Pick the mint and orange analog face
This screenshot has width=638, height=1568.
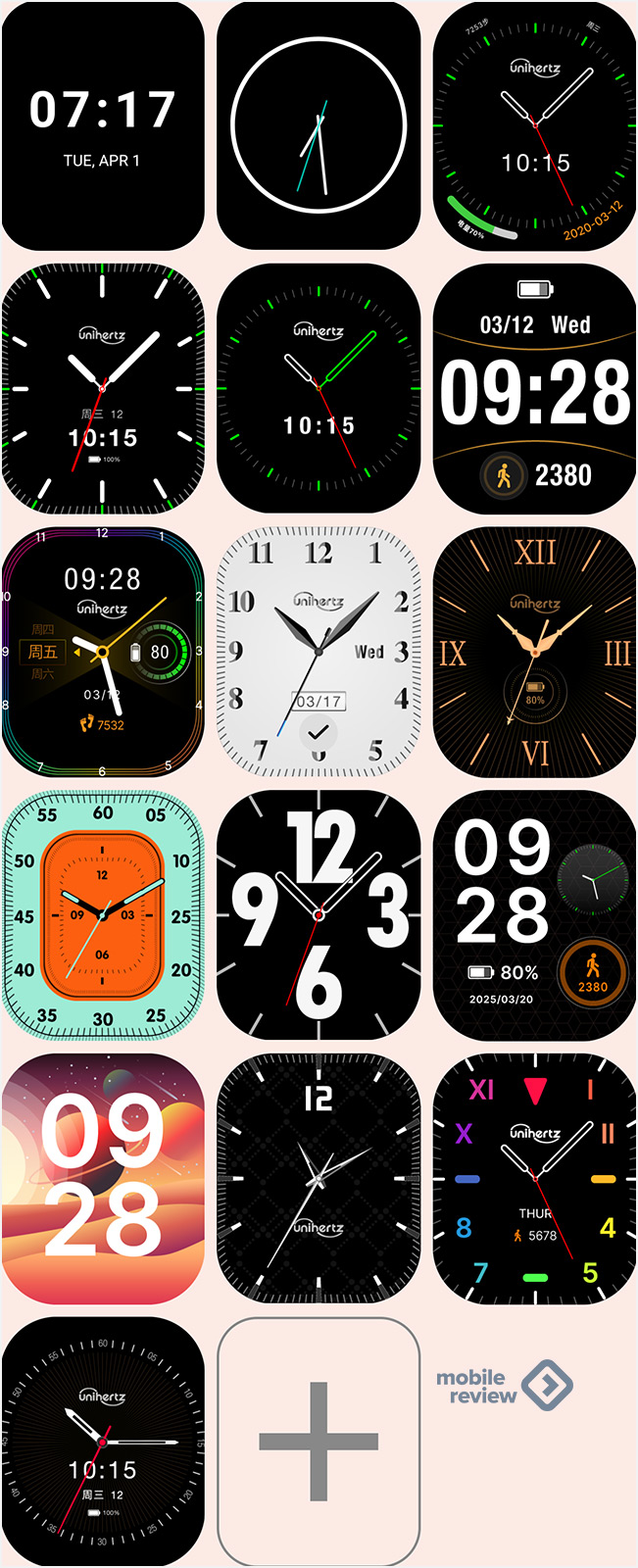[x=103, y=914]
